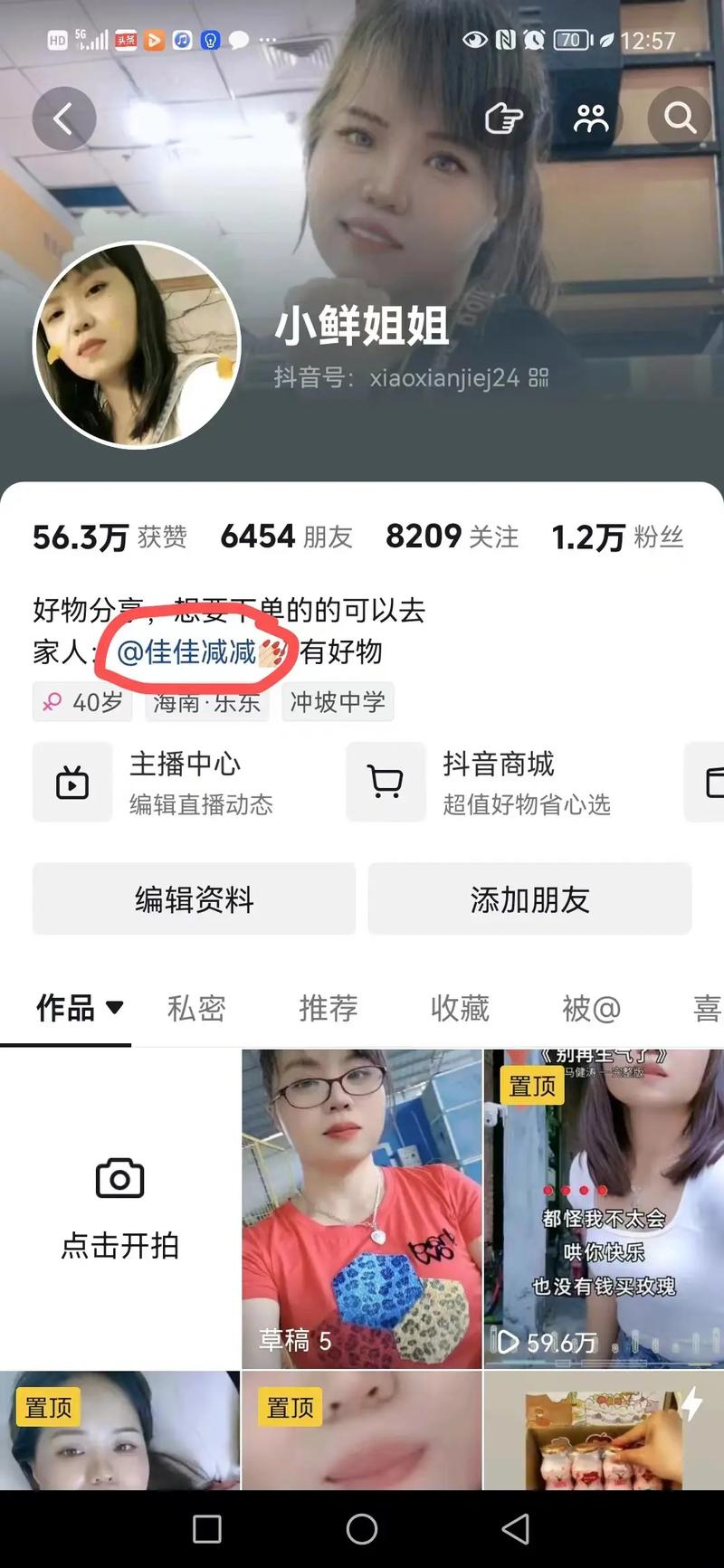Open the profile avatar photo
Image resolution: width=724 pixels, height=1568 pixels.
coord(137,345)
